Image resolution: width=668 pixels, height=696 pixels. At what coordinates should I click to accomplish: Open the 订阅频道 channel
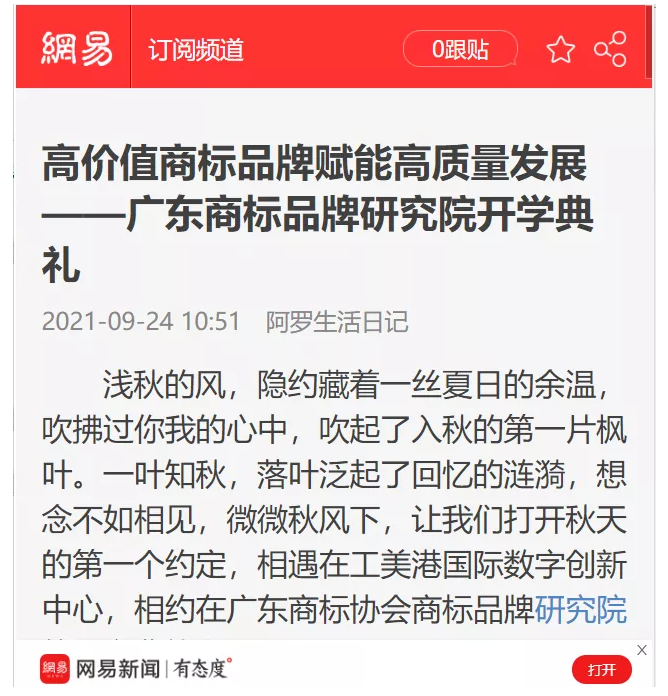(196, 49)
